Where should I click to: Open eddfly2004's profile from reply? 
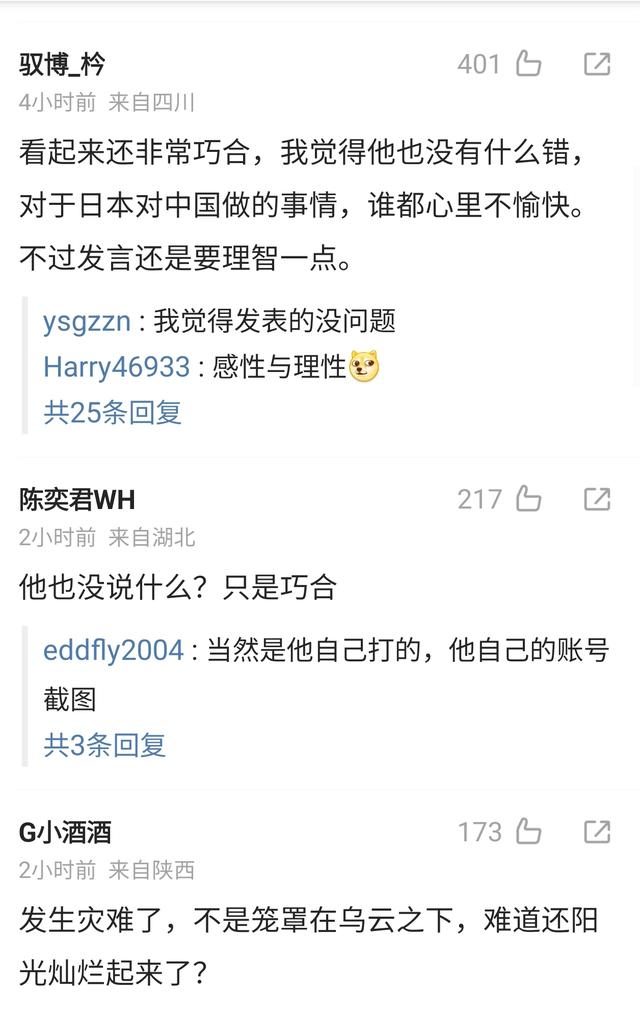[x=113, y=651]
